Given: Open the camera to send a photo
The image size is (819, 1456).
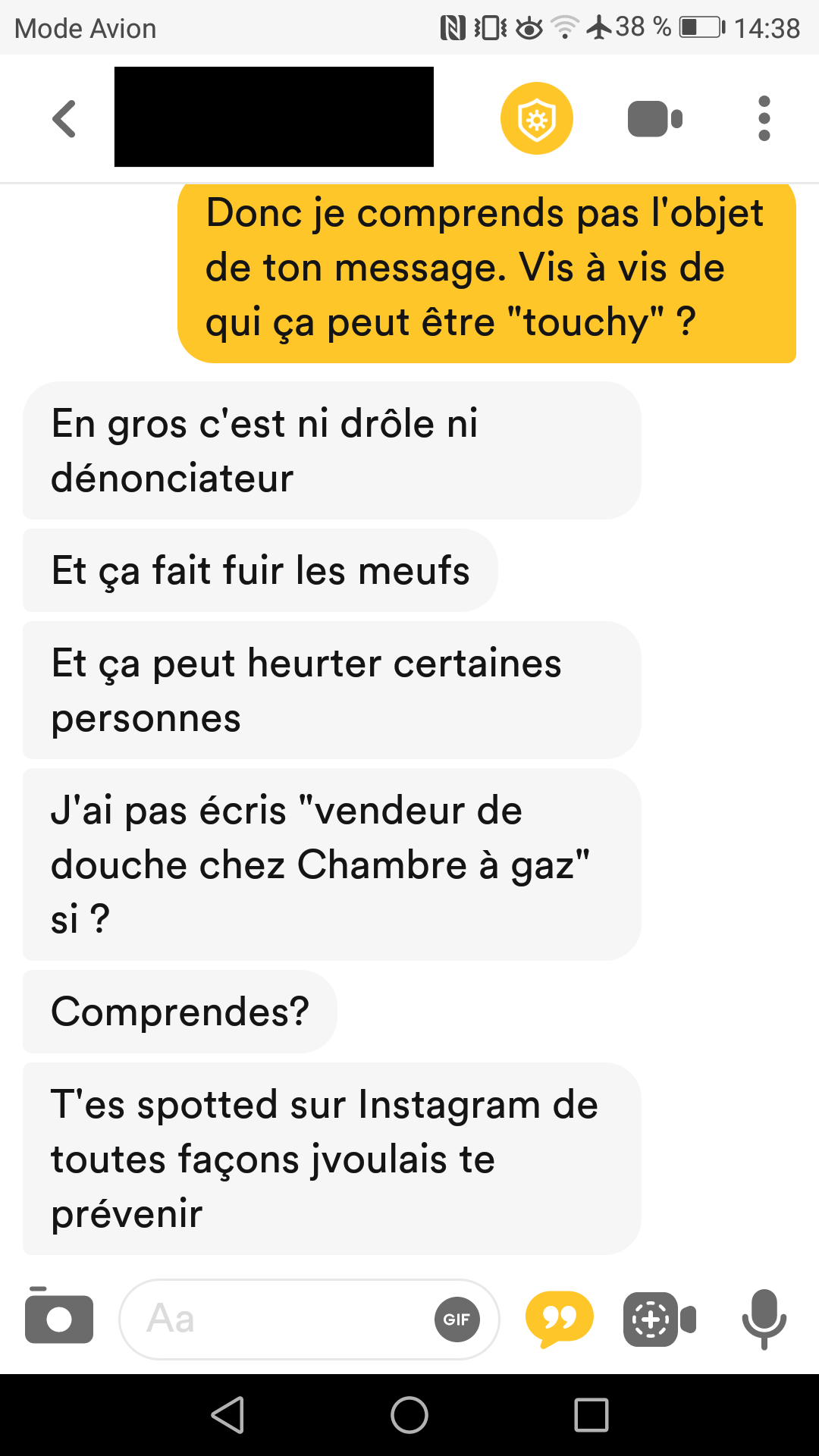Looking at the screenshot, I should pyautogui.click(x=59, y=1319).
